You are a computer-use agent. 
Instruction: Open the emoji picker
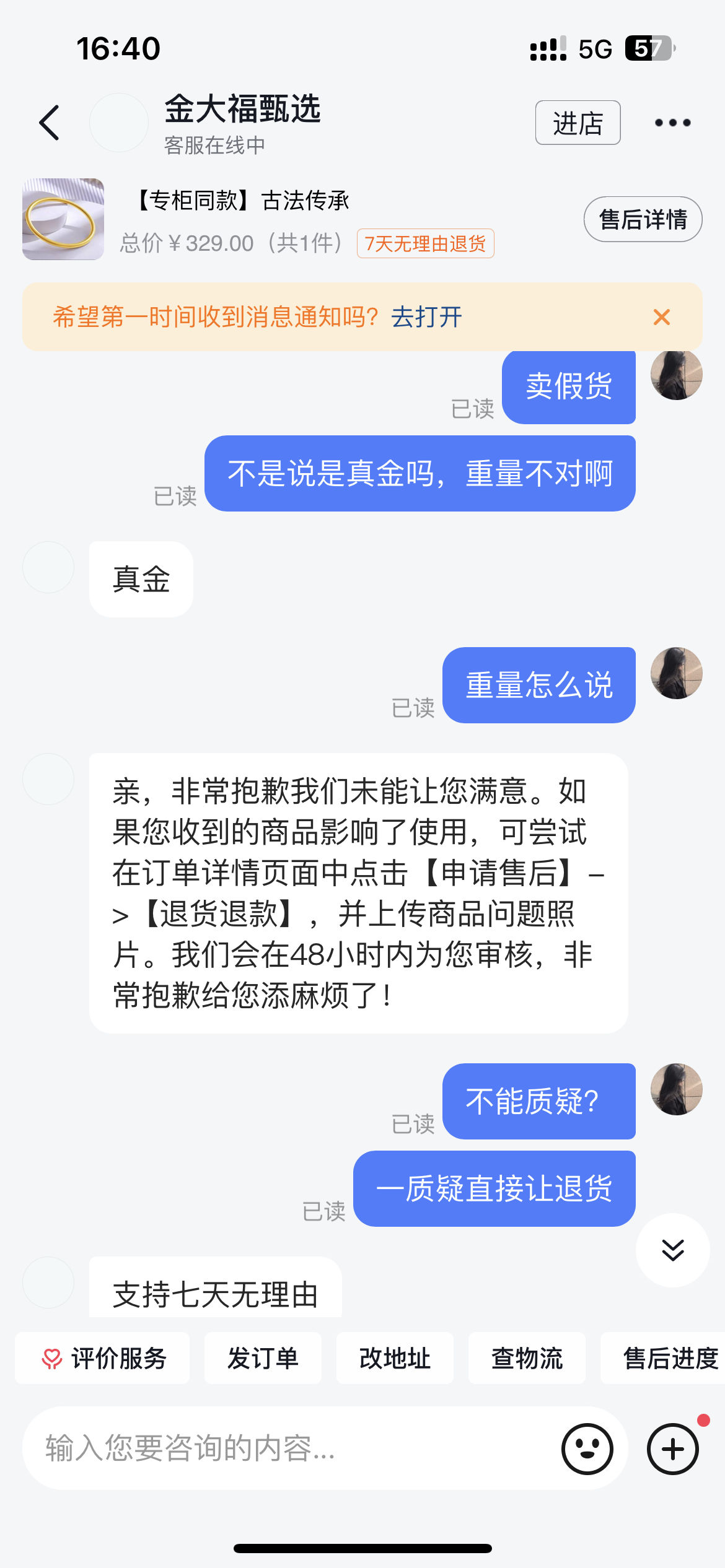(x=587, y=1449)
